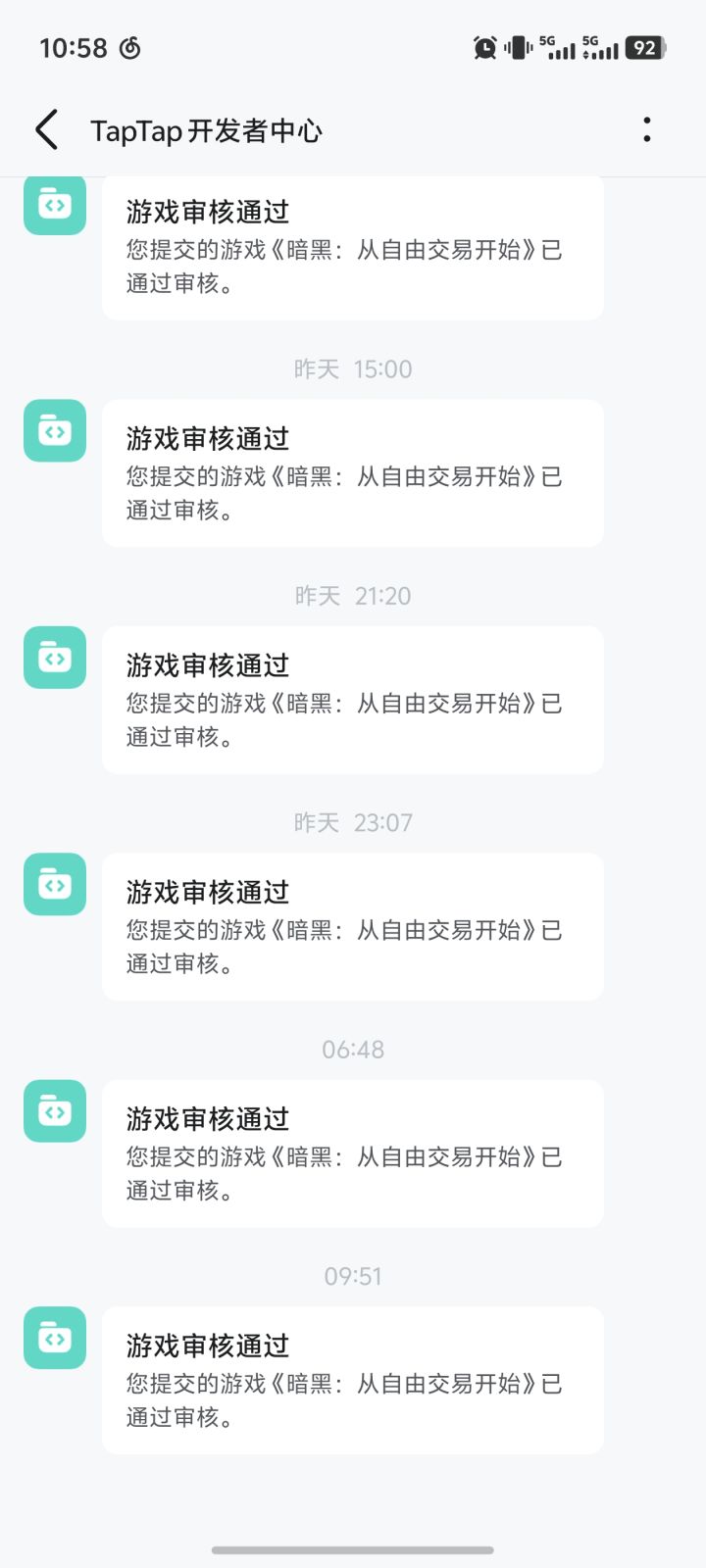The height and width of the screenshot is (1568, 706).
Task: Tap the 昨天 15:00 timestamp label
Action: [353, 368]
